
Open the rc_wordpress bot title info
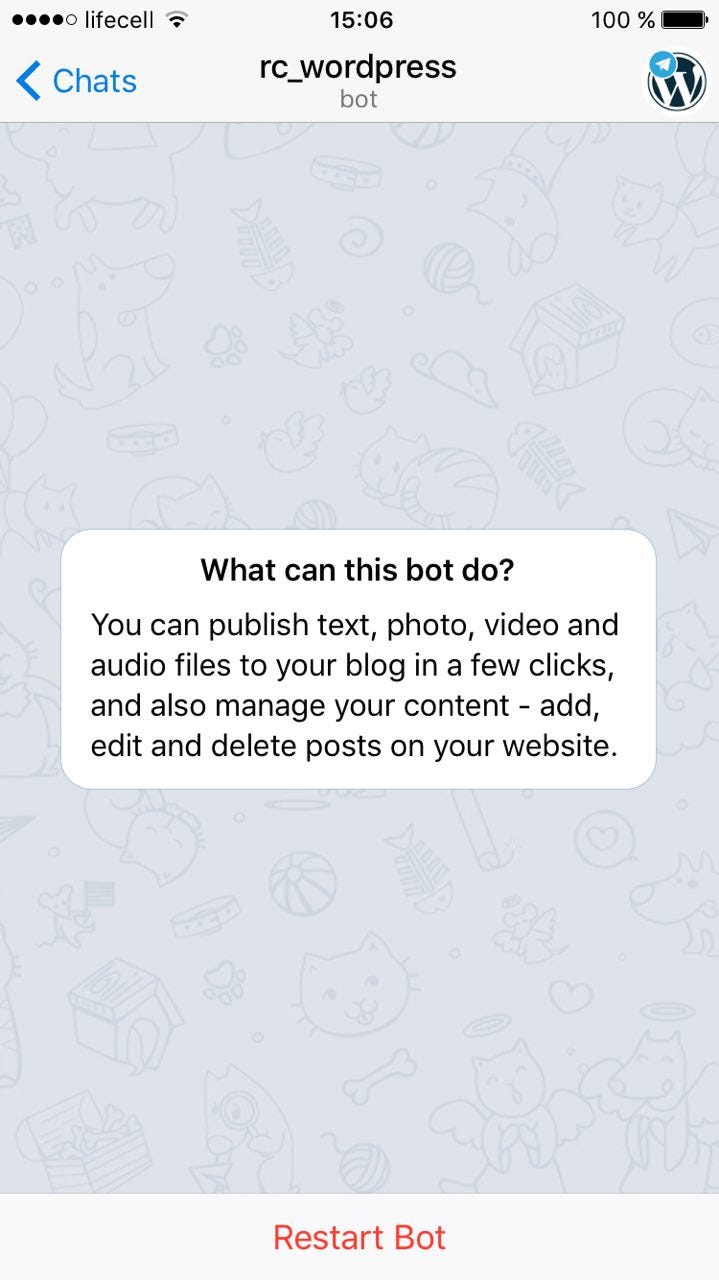(x=358, y=80)
